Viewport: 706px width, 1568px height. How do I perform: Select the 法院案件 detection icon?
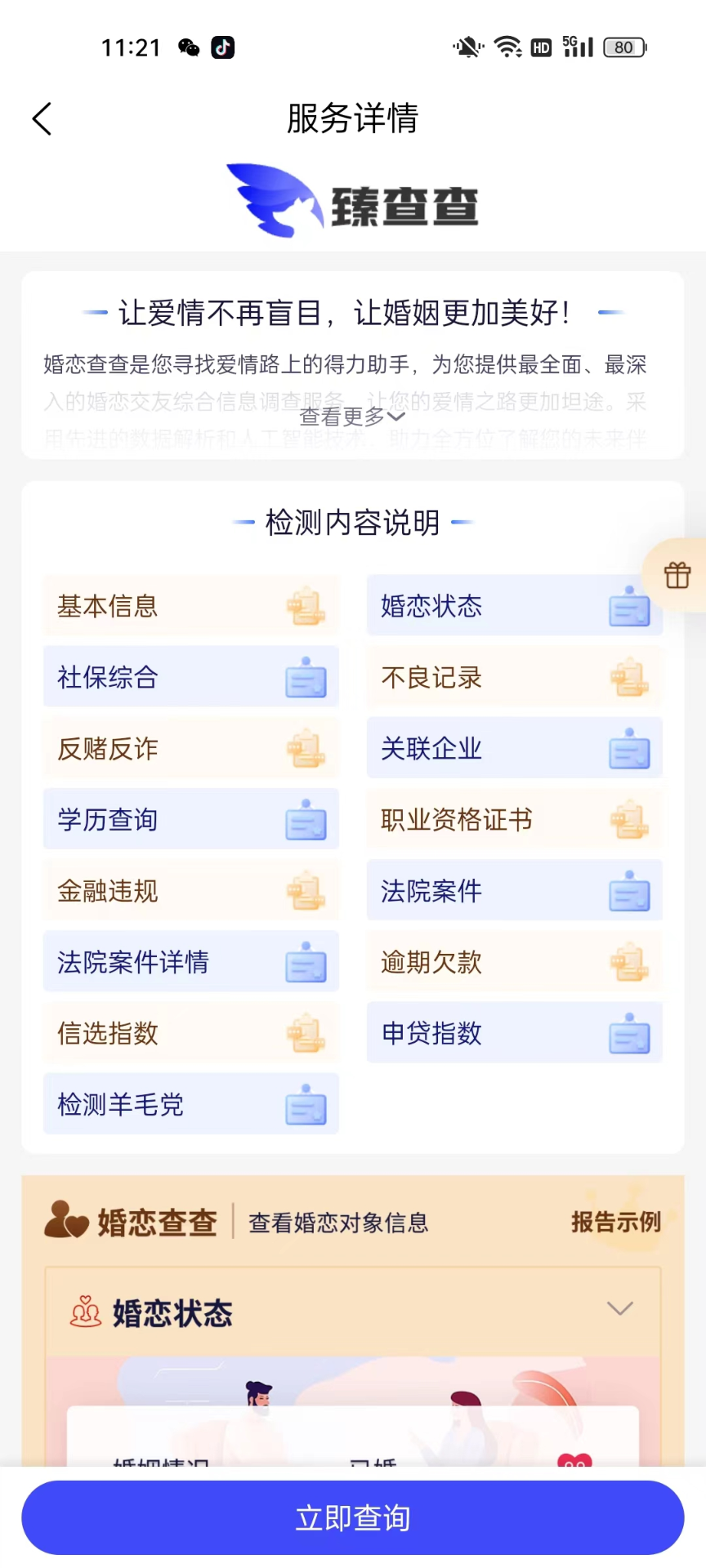pyautogui.click(x=629, y=891)
